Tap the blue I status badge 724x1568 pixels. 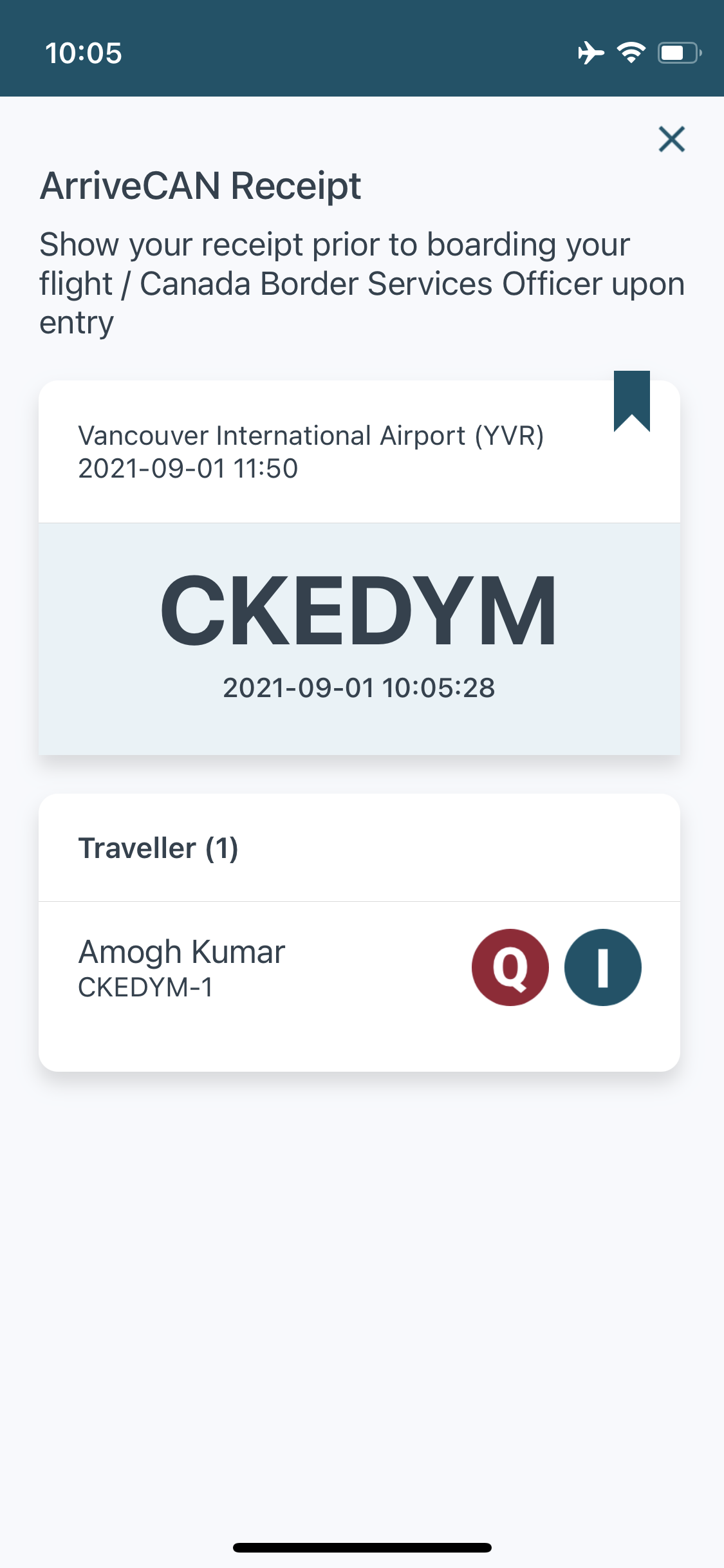602,967
